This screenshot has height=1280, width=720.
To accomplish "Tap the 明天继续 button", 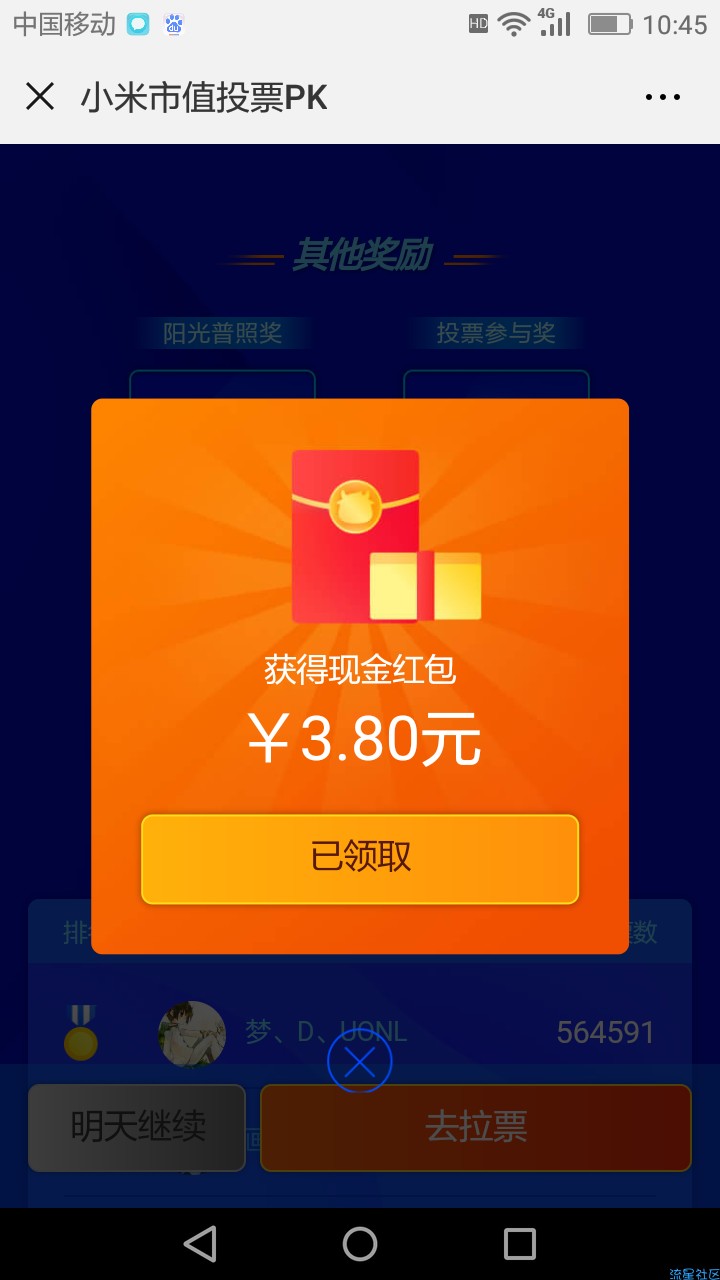I will click(x=137, y=1127).
